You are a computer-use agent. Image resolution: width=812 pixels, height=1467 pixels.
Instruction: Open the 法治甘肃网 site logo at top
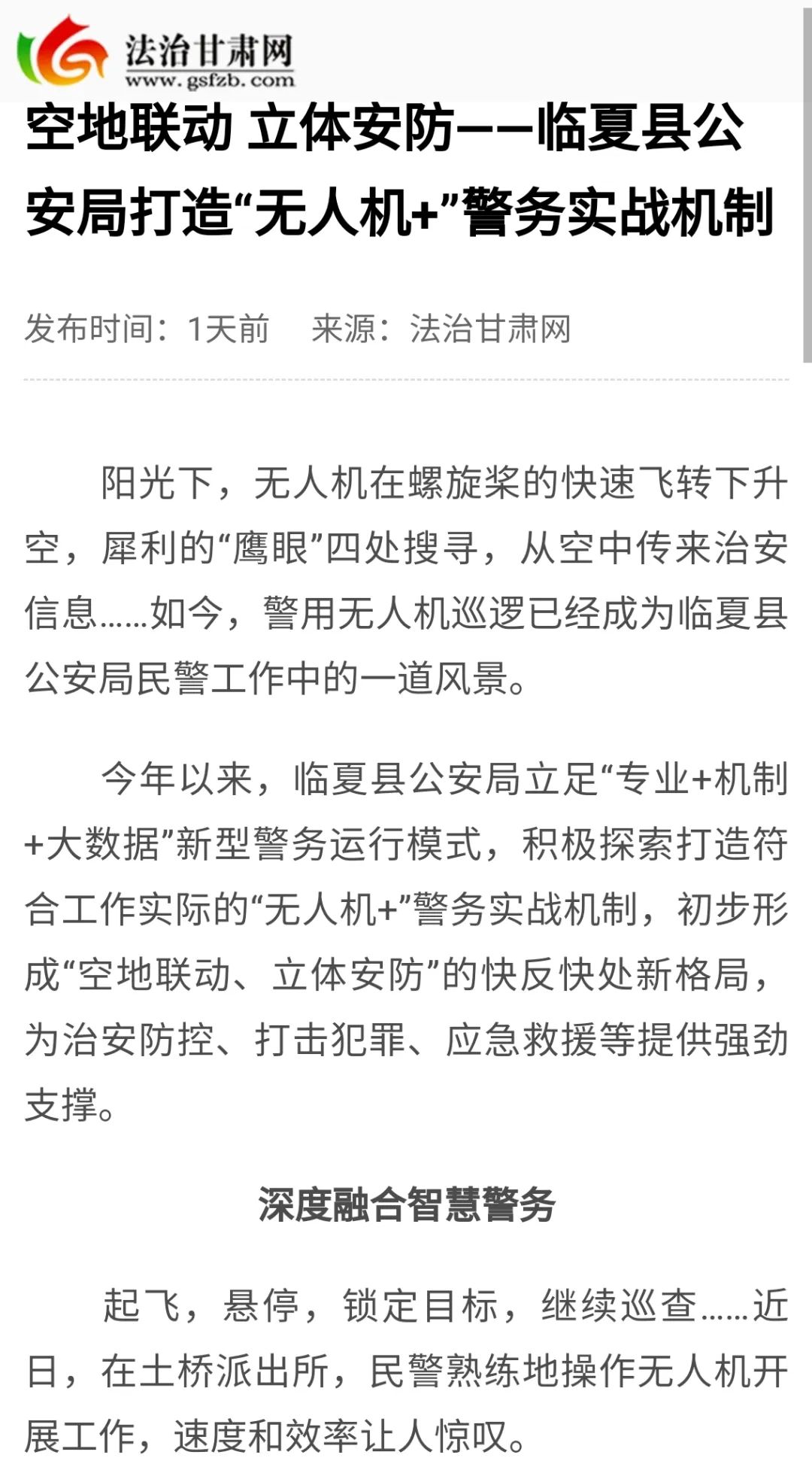[x=156, y=53]
